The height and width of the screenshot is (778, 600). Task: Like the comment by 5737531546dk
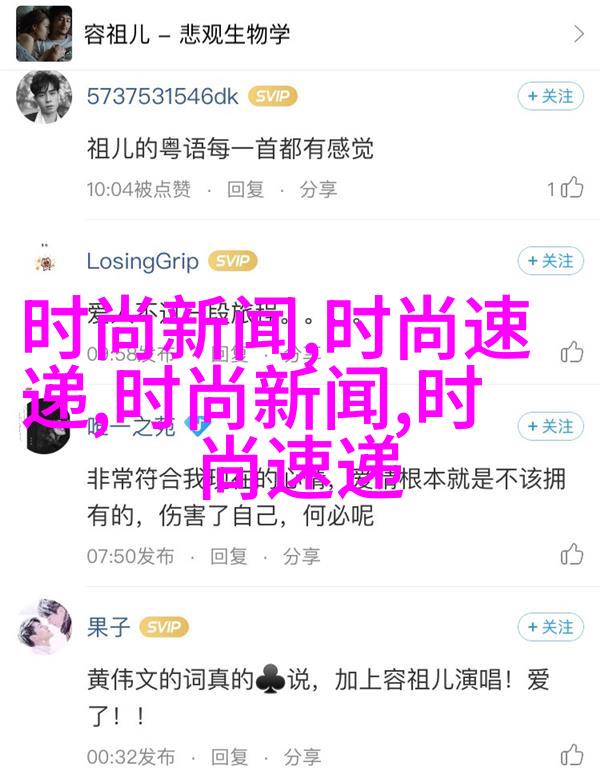pos(572,187)
